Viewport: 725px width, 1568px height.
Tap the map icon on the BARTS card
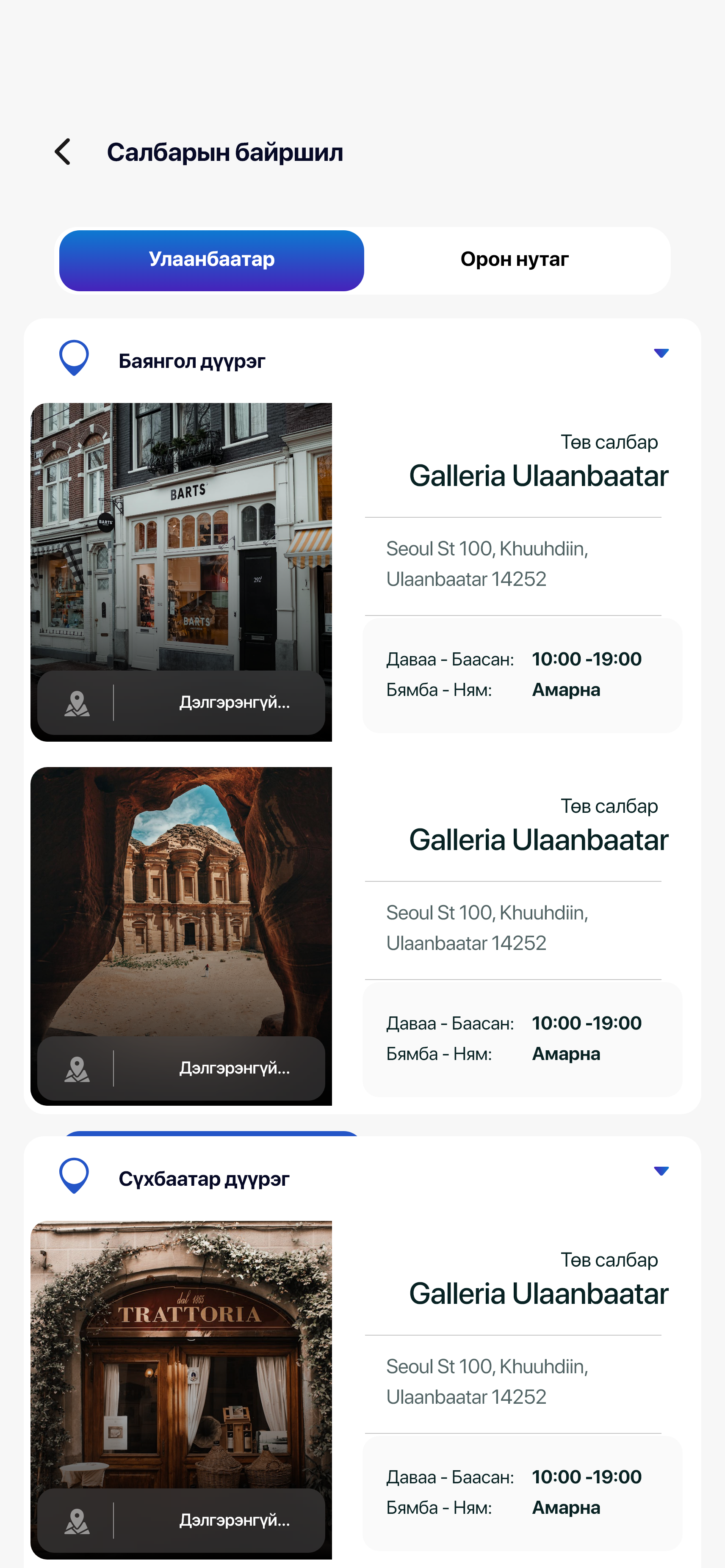coord(77,703)
